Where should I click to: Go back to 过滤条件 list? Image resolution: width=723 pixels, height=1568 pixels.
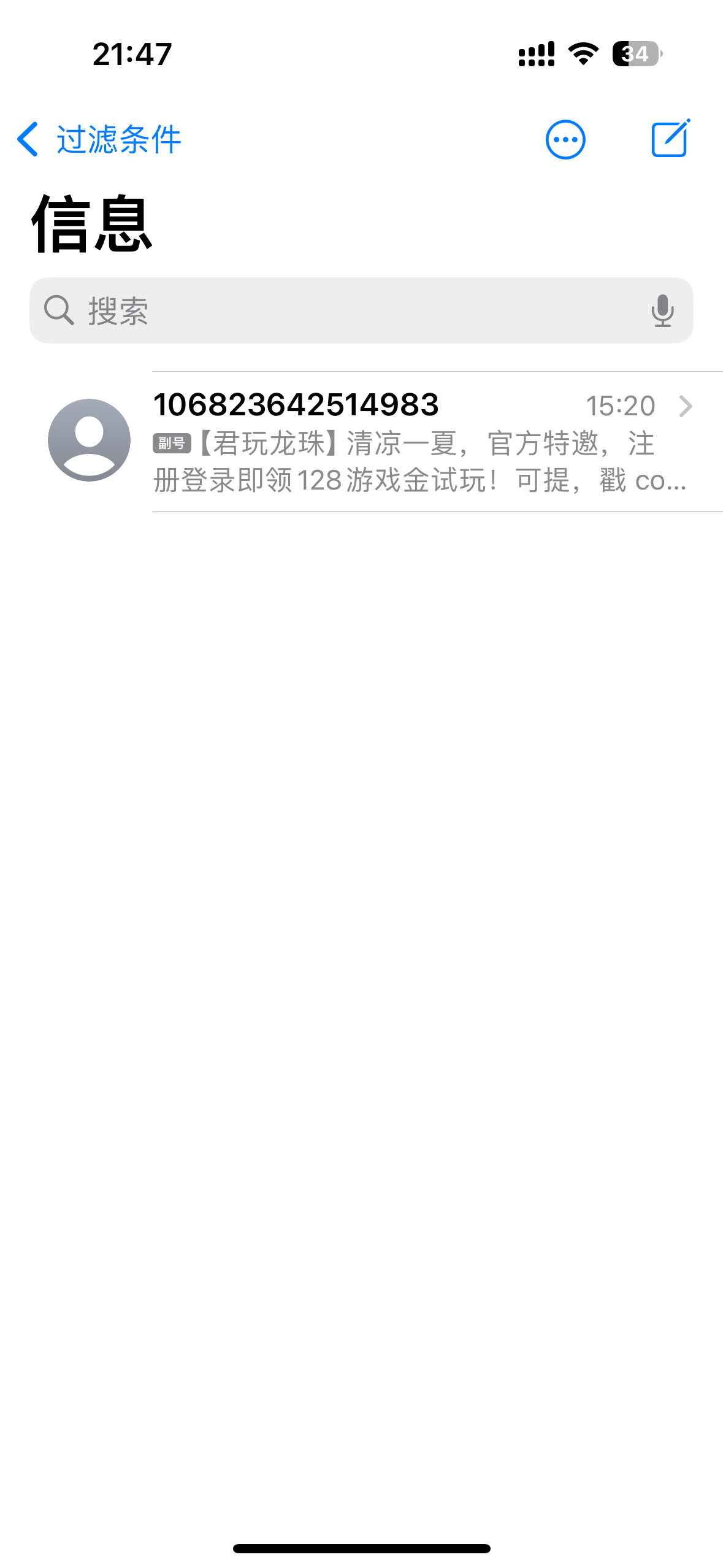tap(98, 139)
